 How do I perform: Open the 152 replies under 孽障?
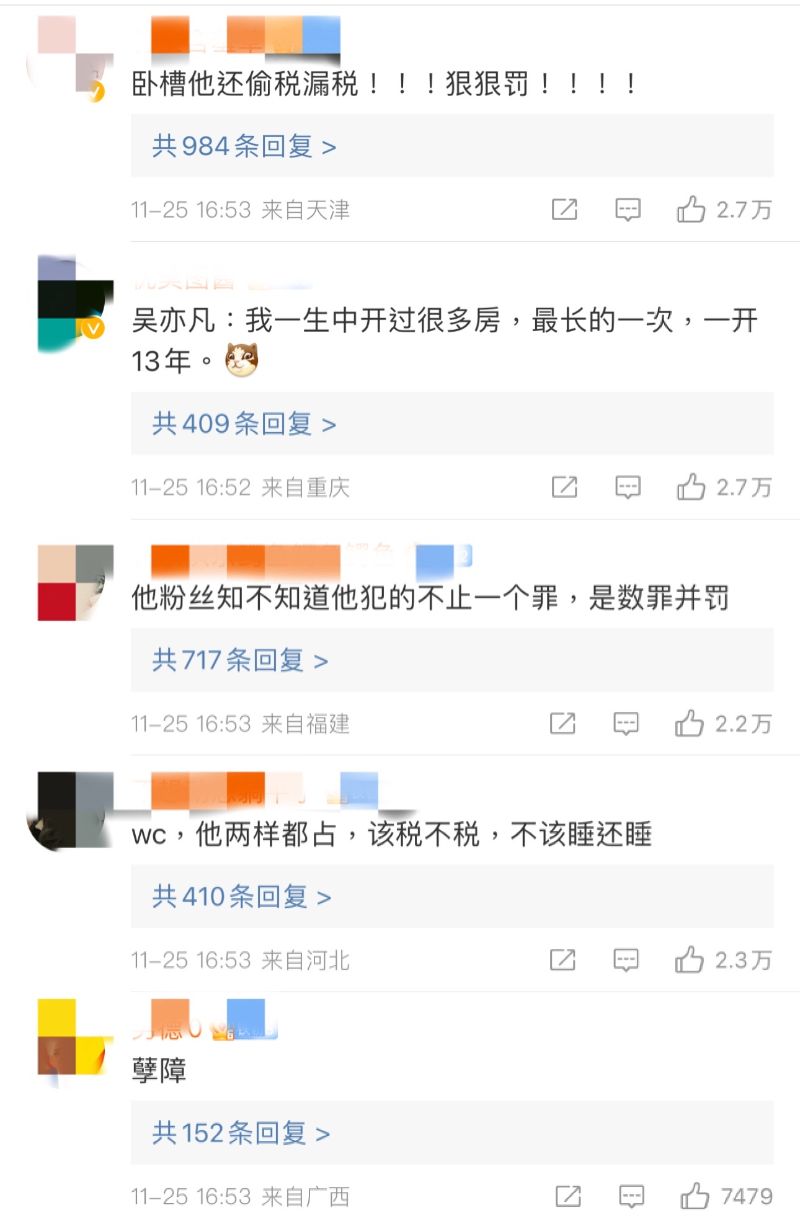[x=240, y=1133]
